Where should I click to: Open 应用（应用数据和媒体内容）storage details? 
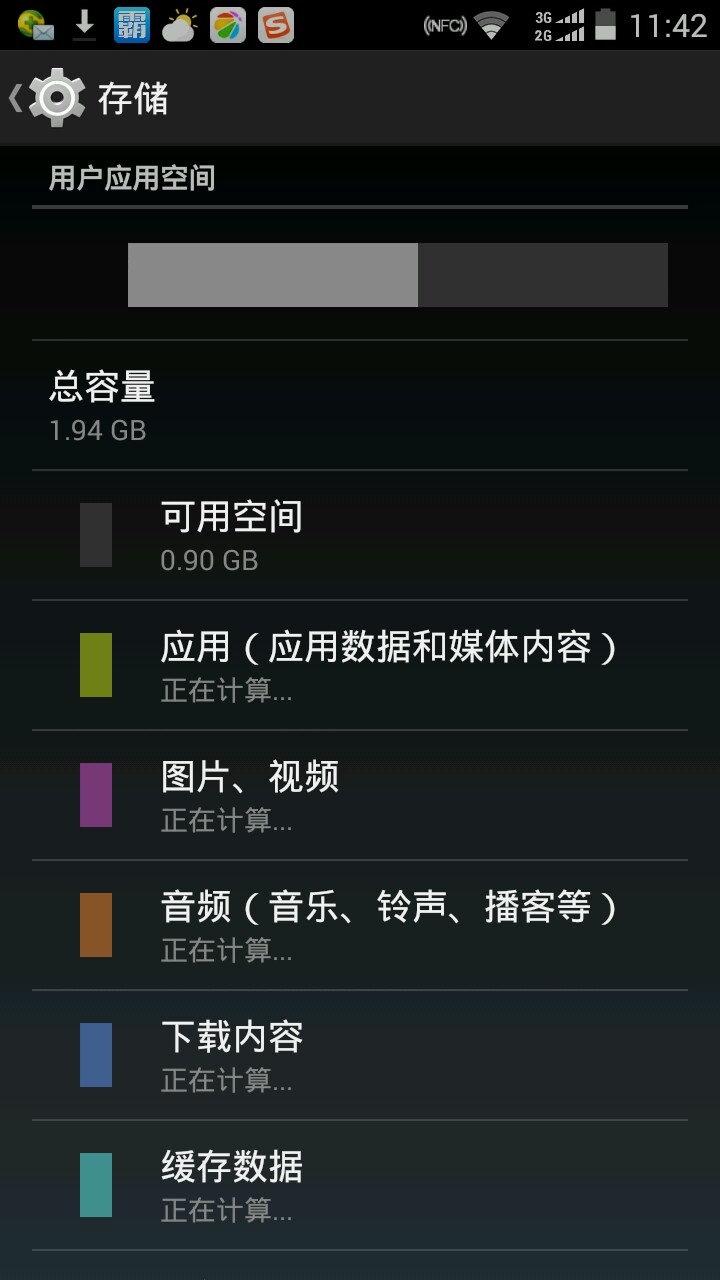point(360,665)
